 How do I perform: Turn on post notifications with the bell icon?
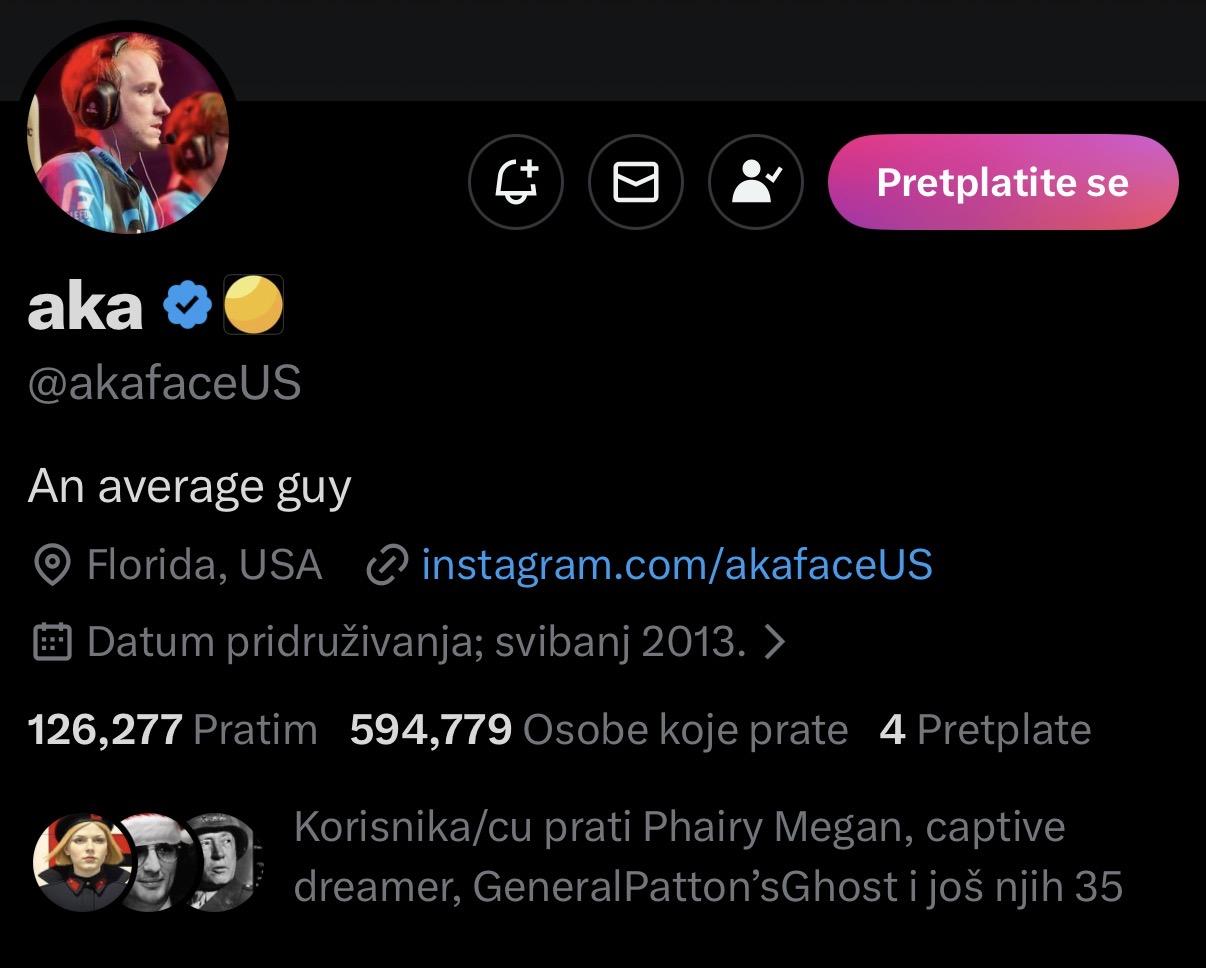click(515, 182)
